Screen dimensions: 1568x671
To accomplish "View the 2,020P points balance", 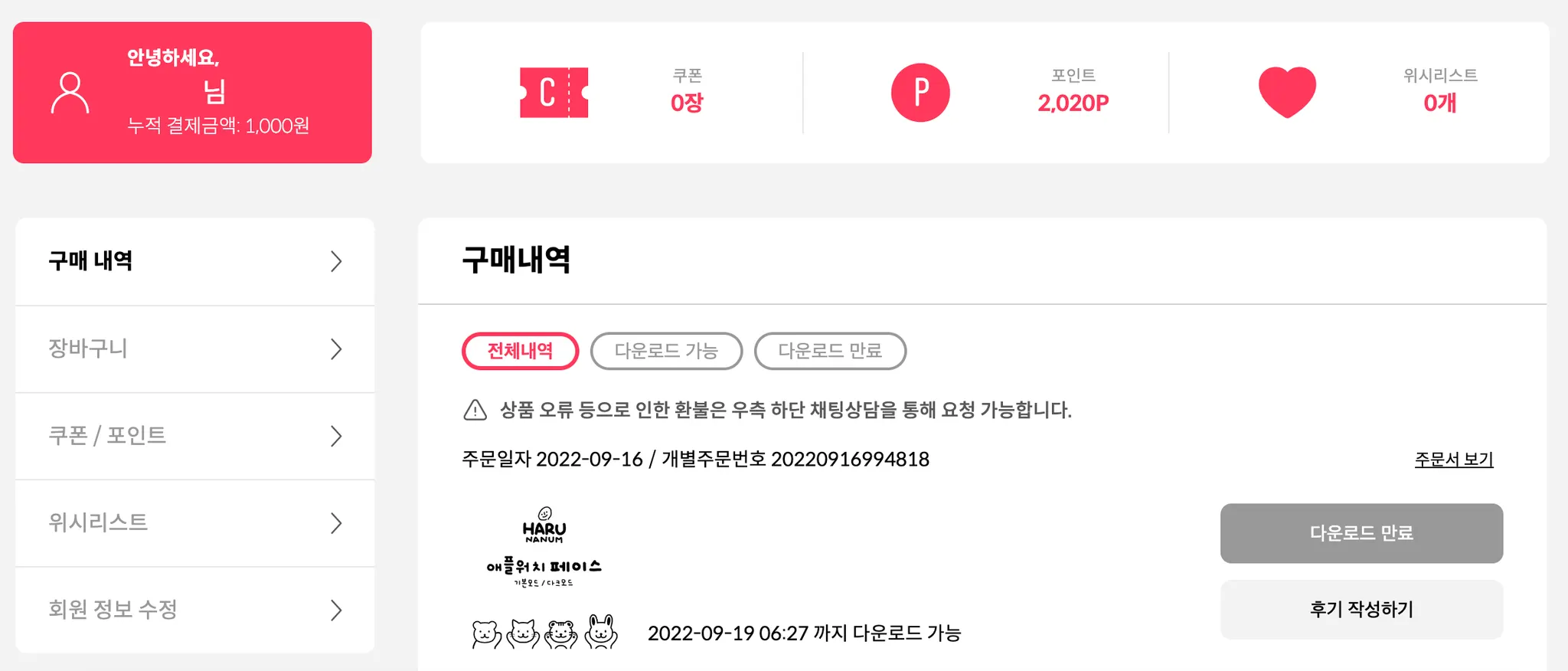I will tap(1073, 103).
